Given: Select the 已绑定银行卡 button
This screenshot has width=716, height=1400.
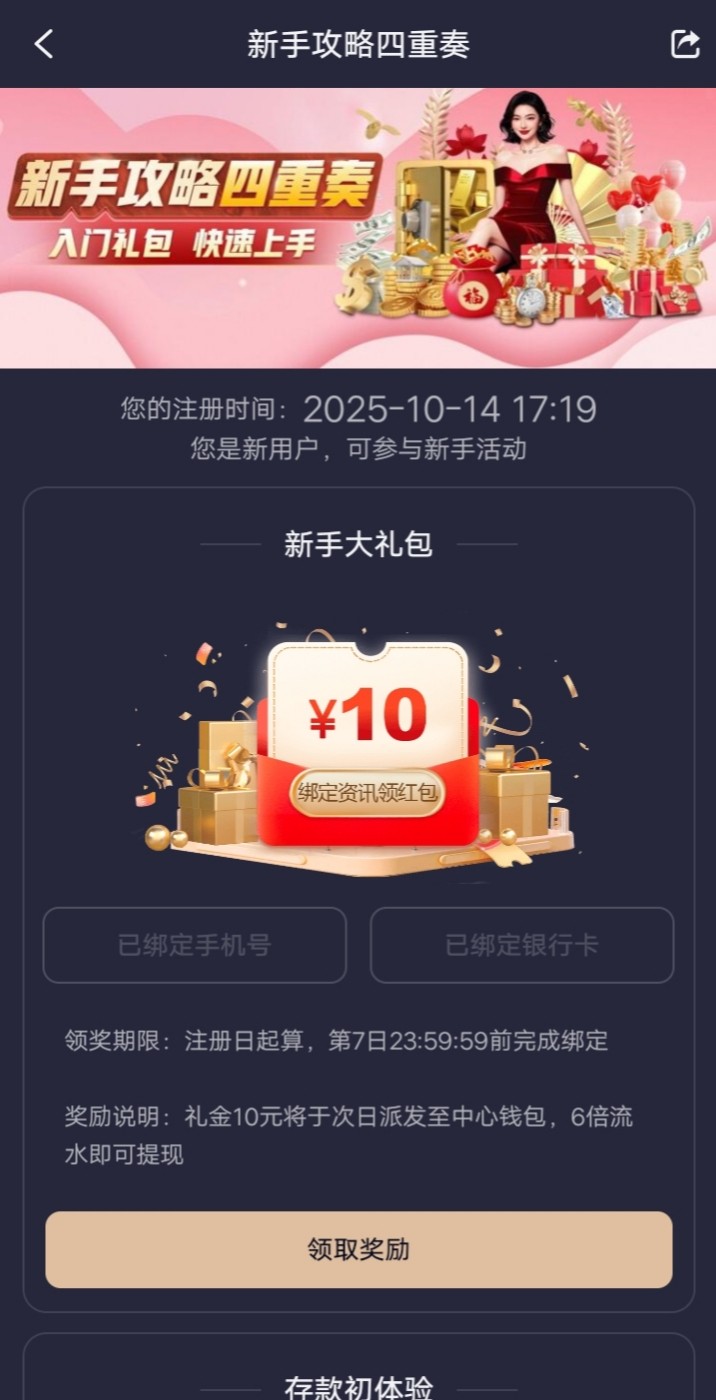Looking at the screenshot, I should pyautogui.click(x=522, y=945).
